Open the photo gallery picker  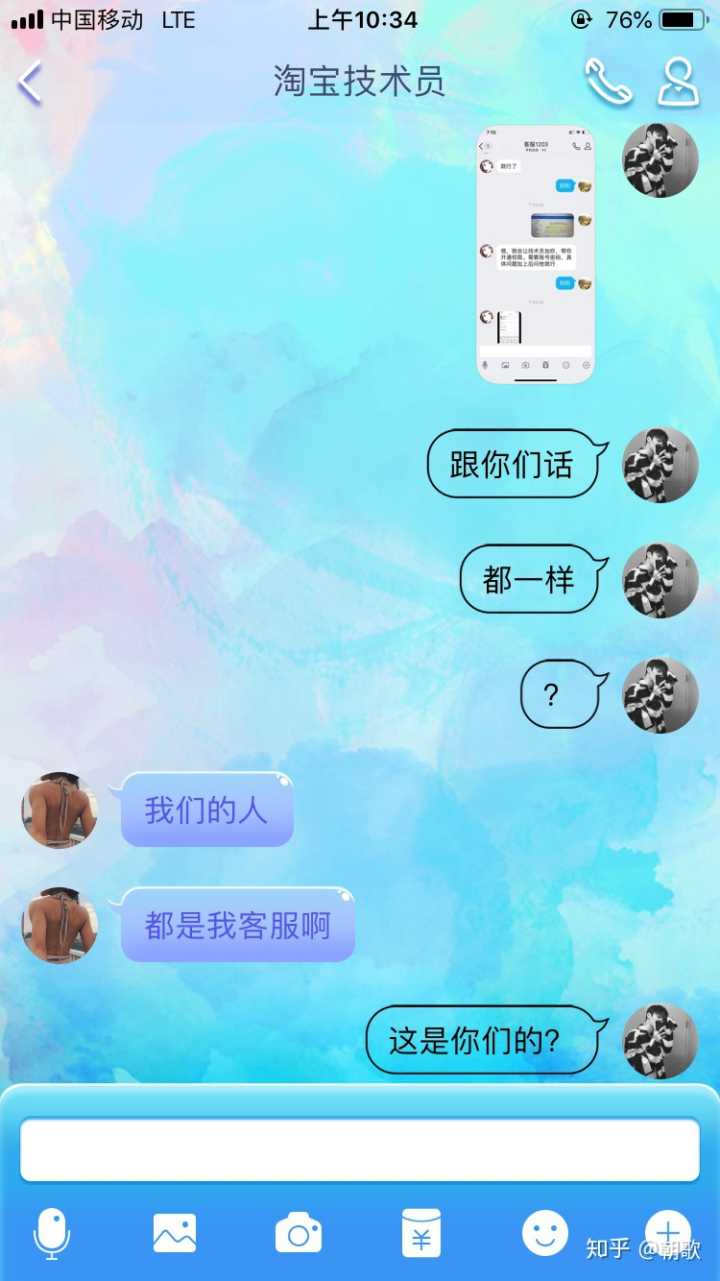coord(174,1232)
